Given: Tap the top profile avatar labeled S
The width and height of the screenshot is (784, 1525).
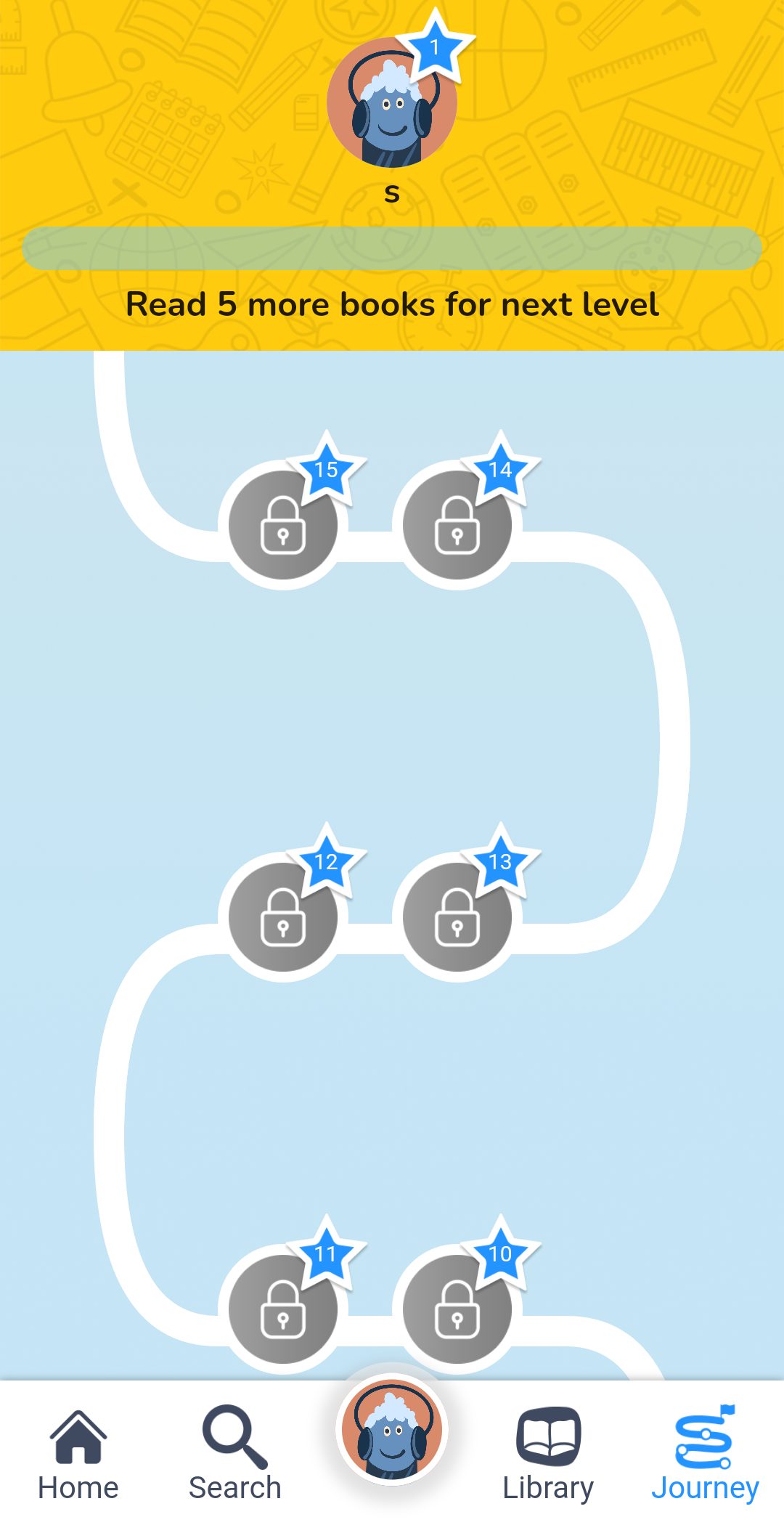Looking at the screenshot, I should 392,103.
